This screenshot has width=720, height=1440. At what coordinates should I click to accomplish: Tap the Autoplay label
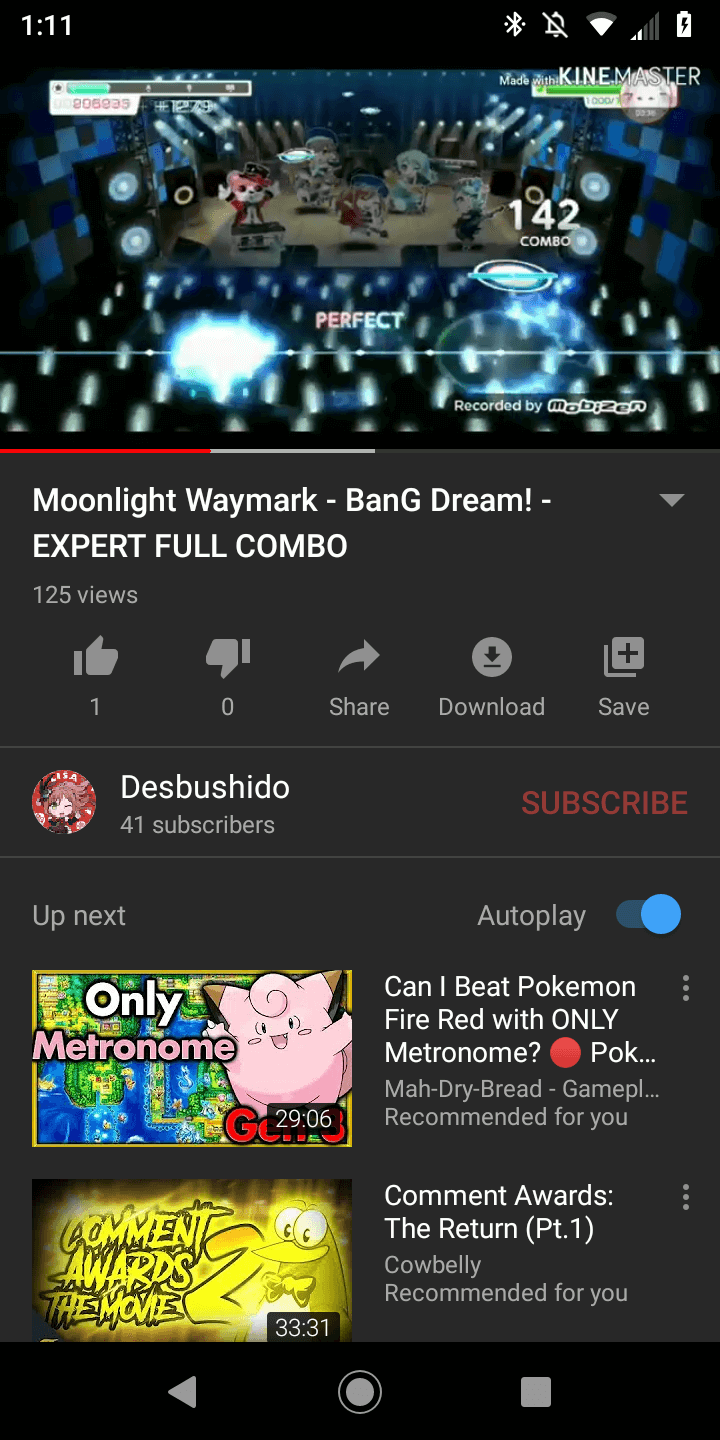coord(531,915)
